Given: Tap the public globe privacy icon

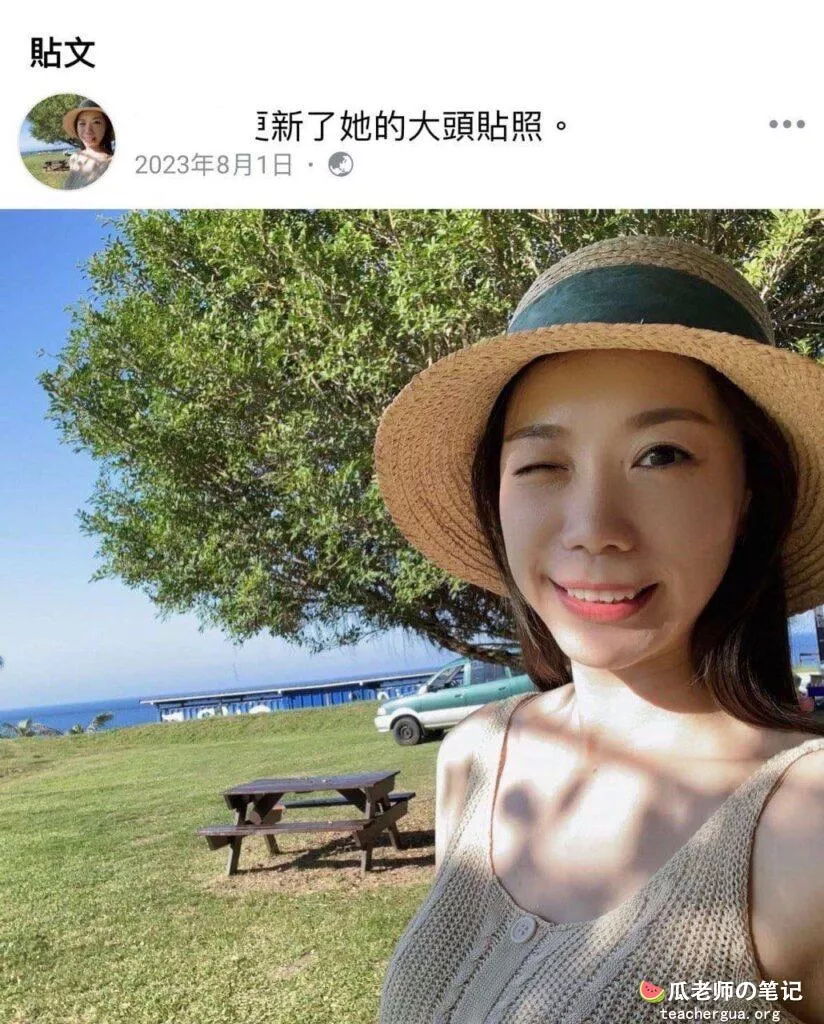Looking at the screenshot, I should [x=341, y=165].
